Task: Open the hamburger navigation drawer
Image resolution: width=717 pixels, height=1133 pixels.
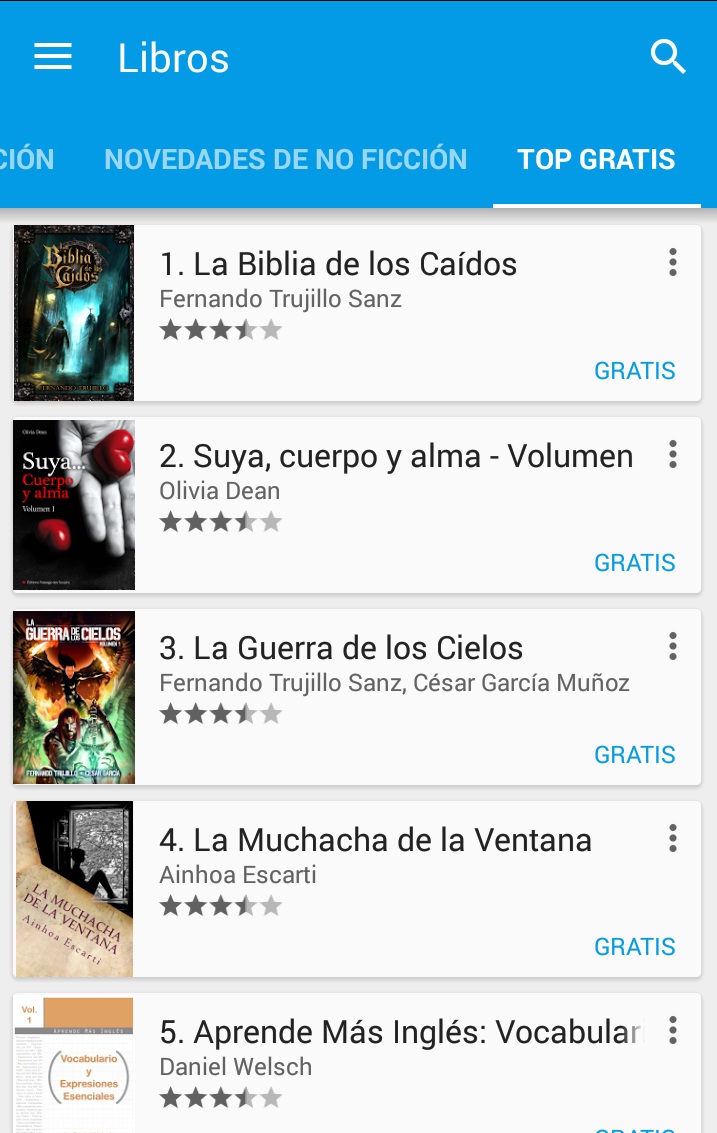Action: coord(53,57)
